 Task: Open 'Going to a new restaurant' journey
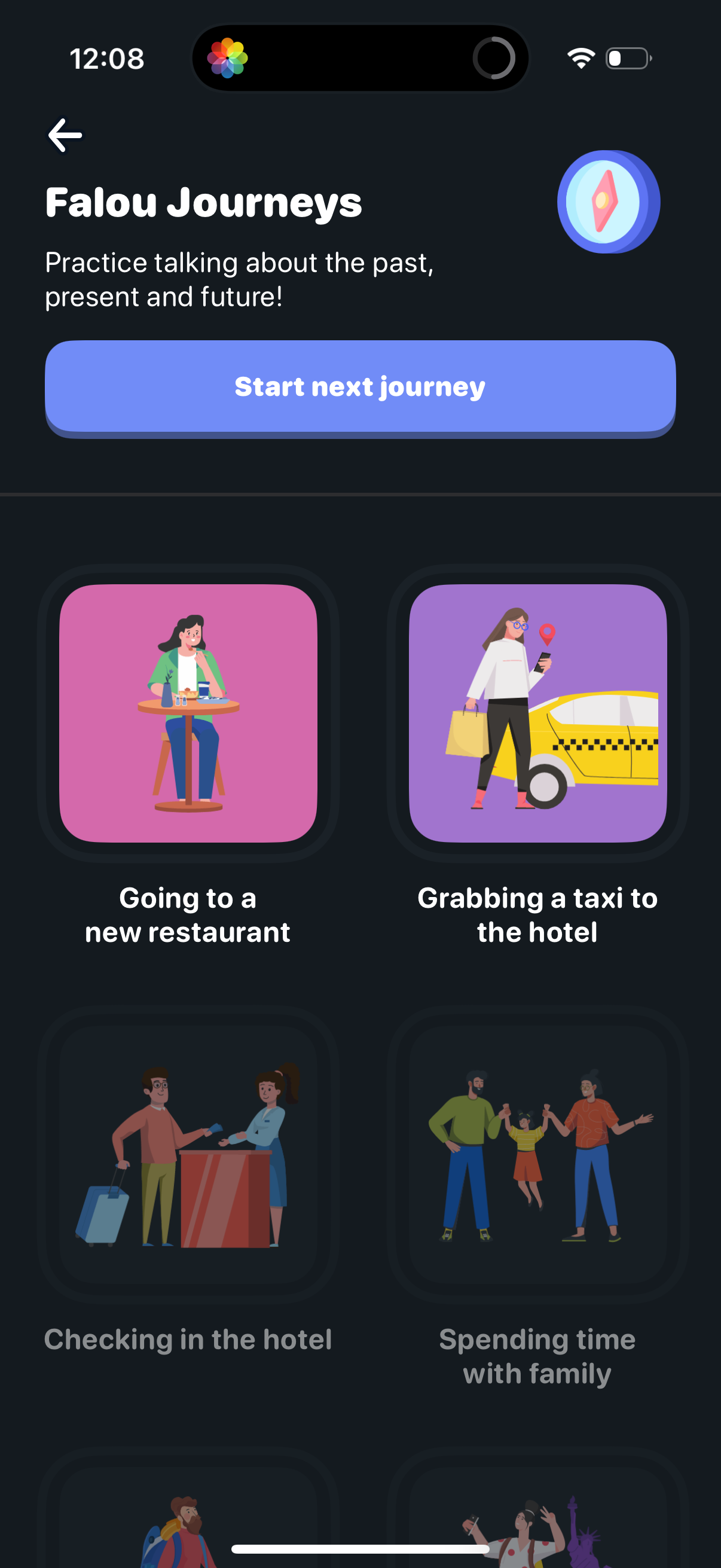coord(188,713)
